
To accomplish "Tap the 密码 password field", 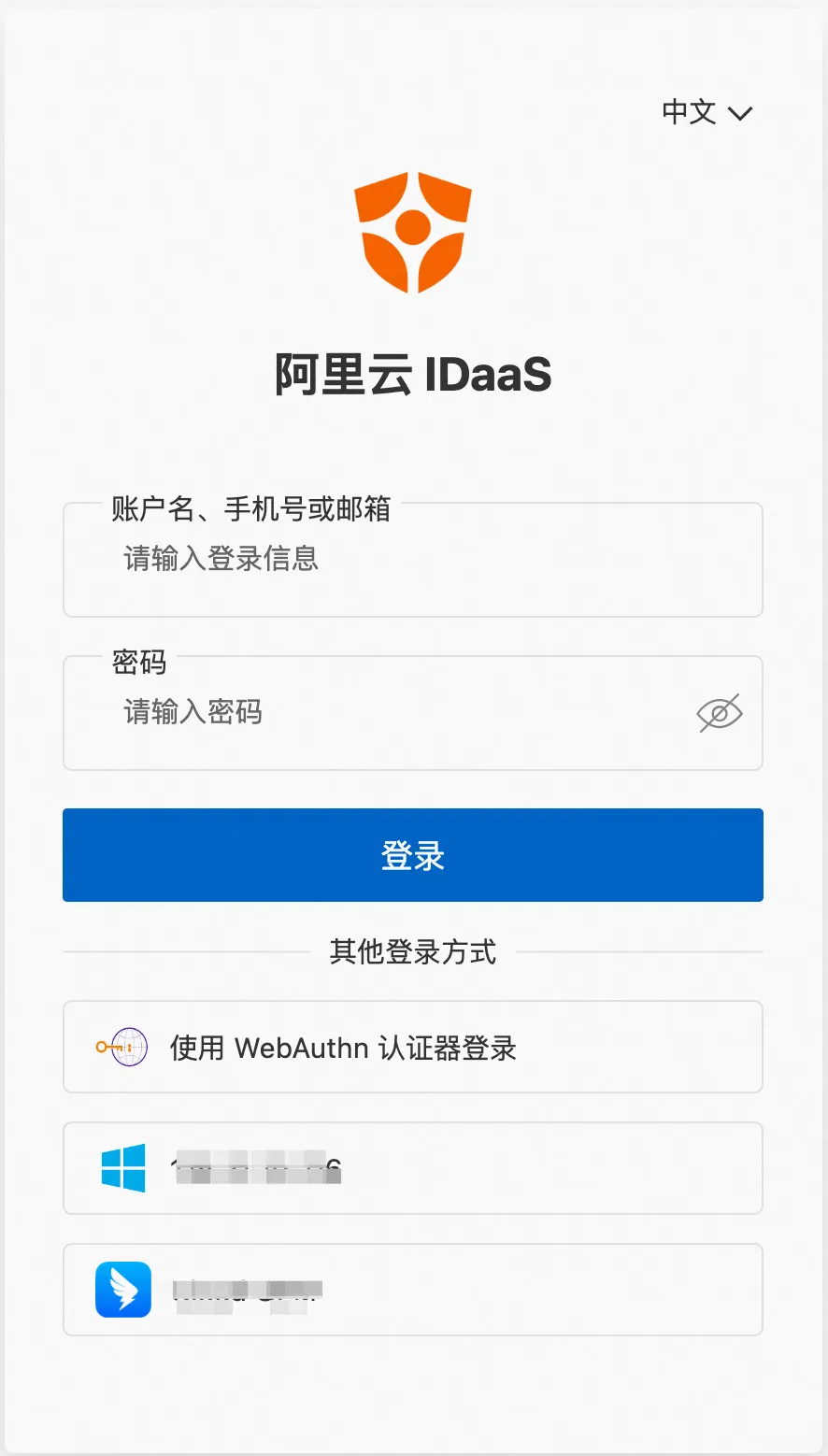I will click(393, 714).
